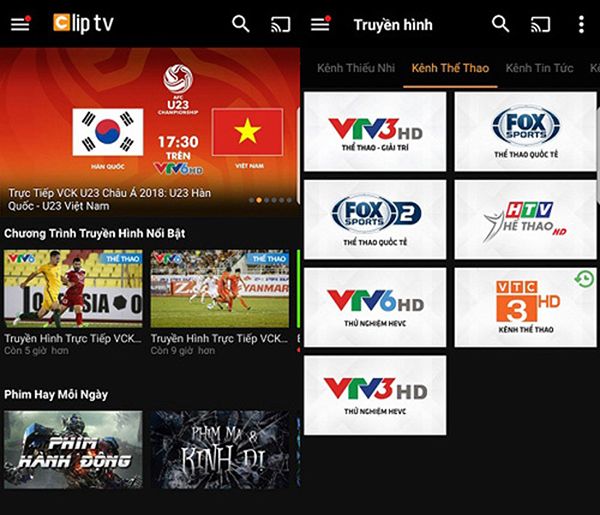600x515 pixels.
Task: Open Fox Sports 2 channel
Action: [375, 219]
